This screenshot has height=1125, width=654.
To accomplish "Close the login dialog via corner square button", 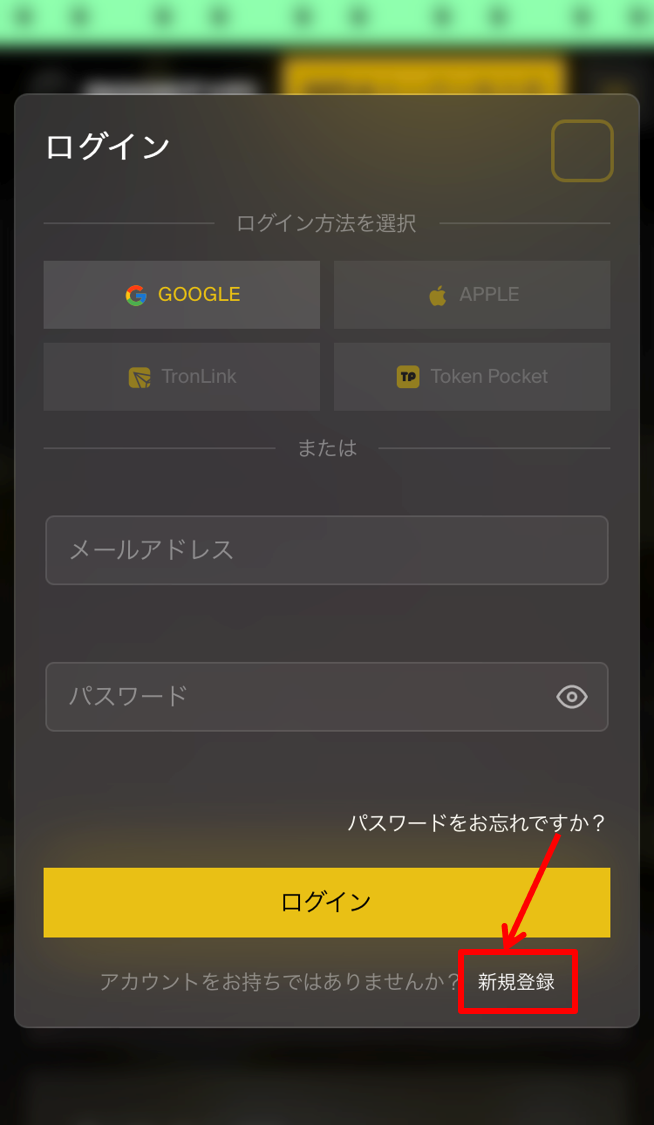I will 582,151.
